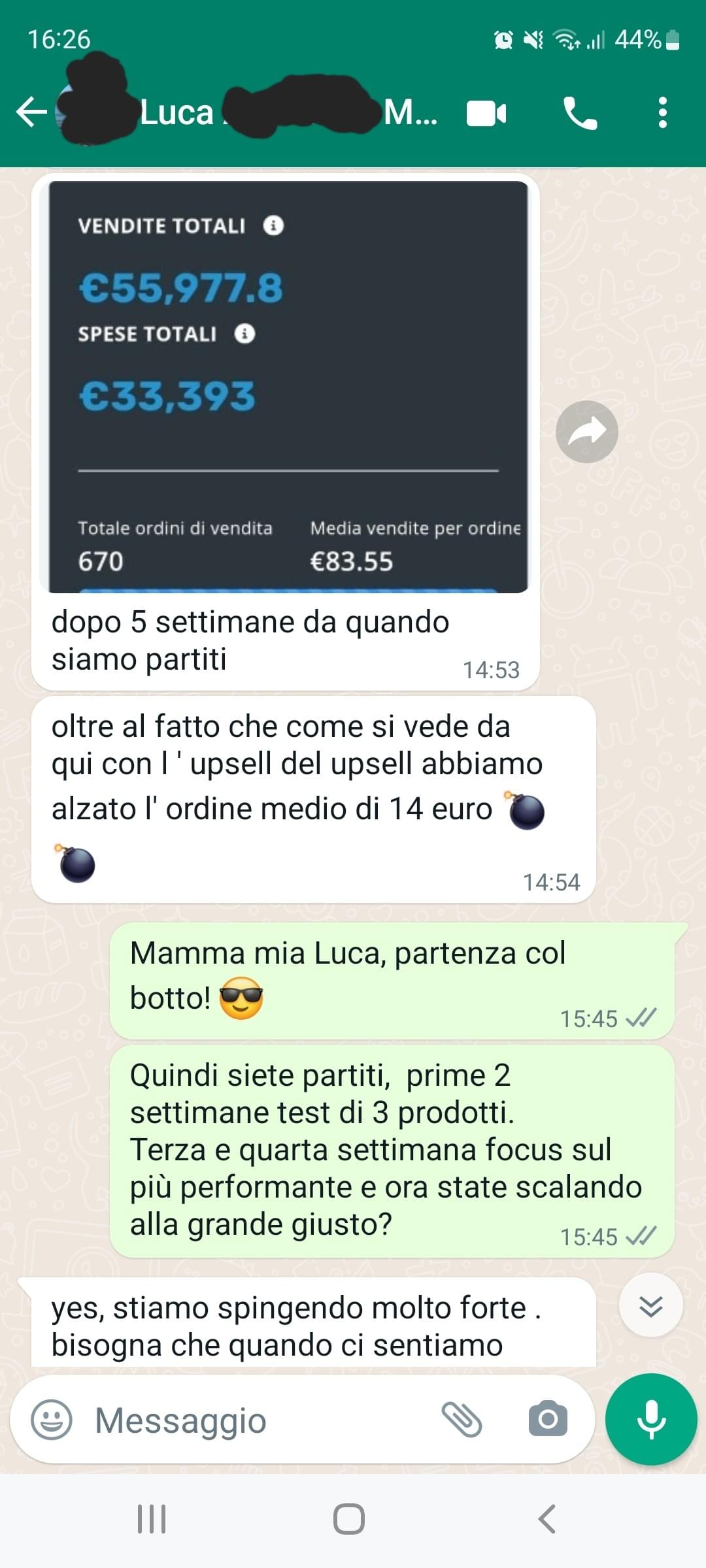Focus the Messaggio text field
The image size is (706, 1568).
click(261, 1420)
